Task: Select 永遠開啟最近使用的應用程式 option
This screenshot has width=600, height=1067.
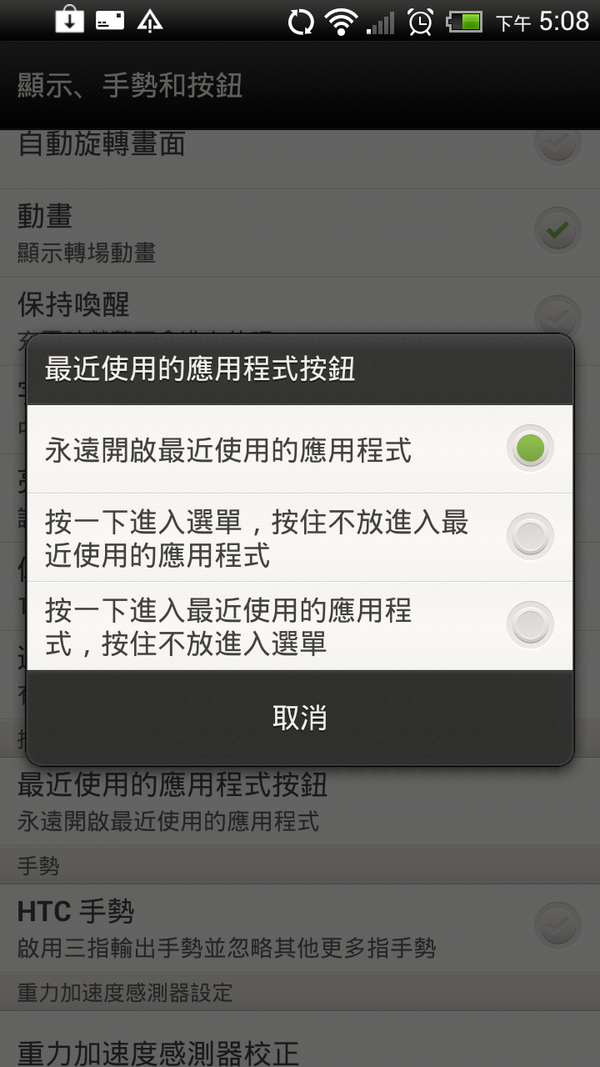Action: 300,449
